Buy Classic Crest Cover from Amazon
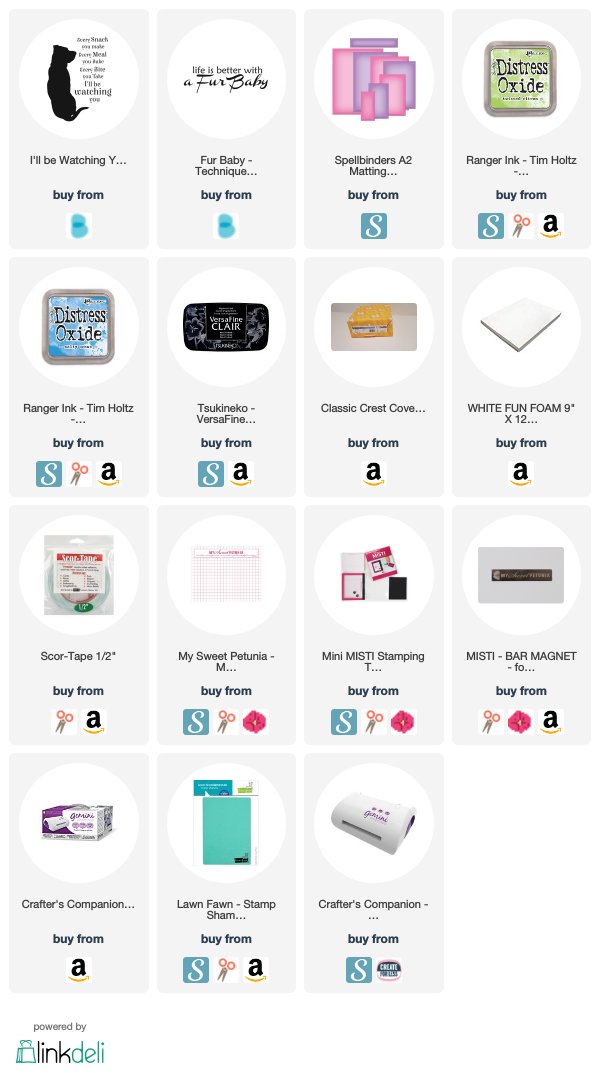The height and width of the screenshot is (1073, 600). (374, 474)
